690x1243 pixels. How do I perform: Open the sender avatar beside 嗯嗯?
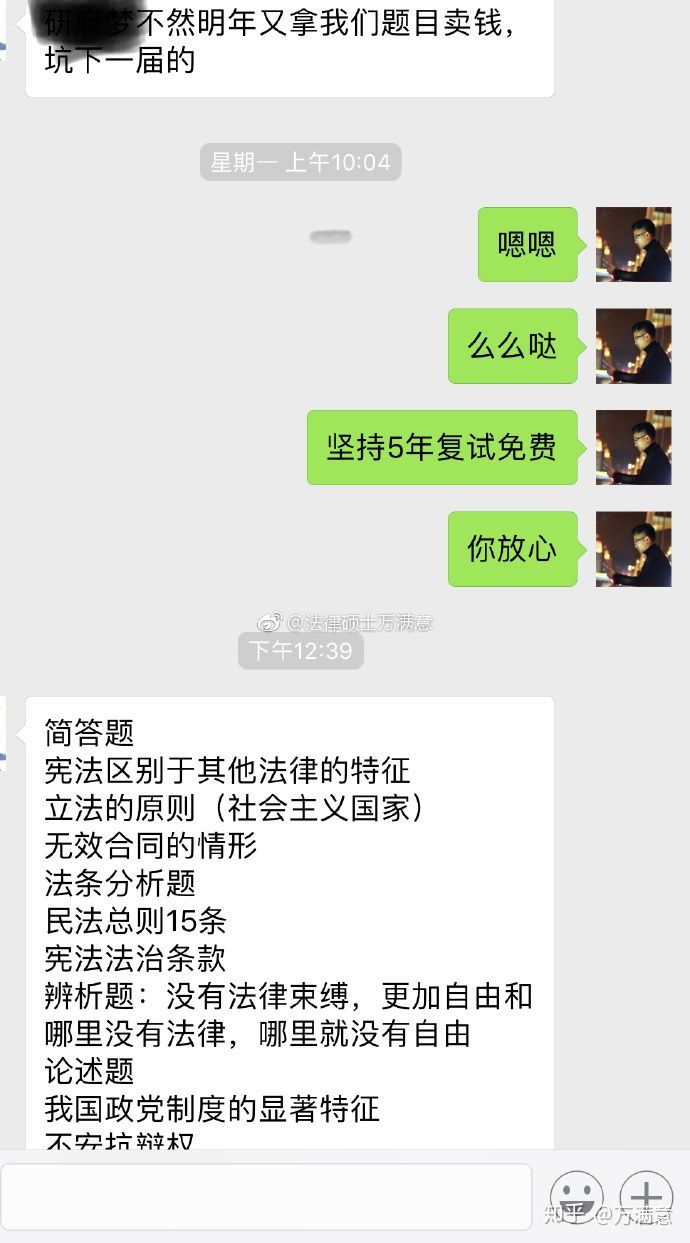[633, 245]
